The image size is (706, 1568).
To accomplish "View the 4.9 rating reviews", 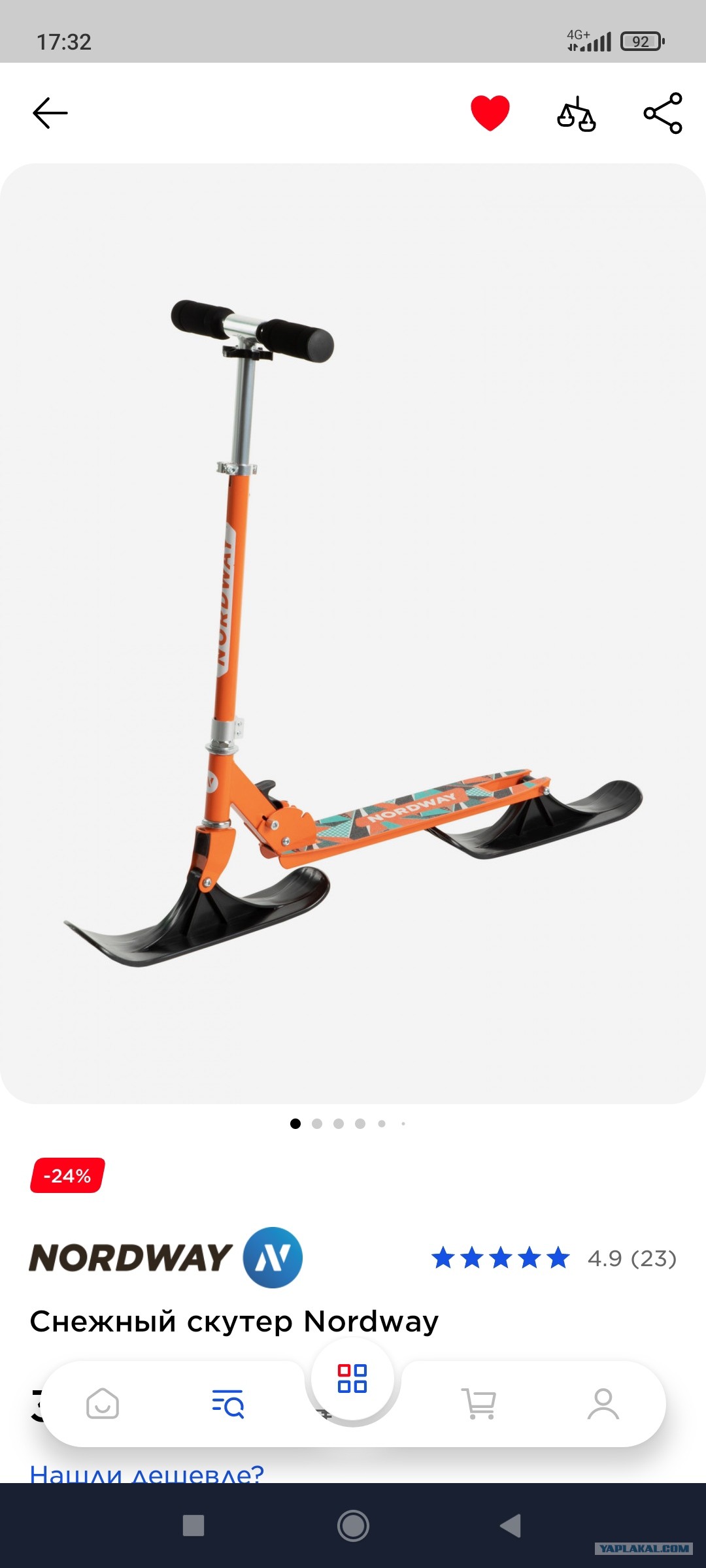I will tap(553, 1258).
